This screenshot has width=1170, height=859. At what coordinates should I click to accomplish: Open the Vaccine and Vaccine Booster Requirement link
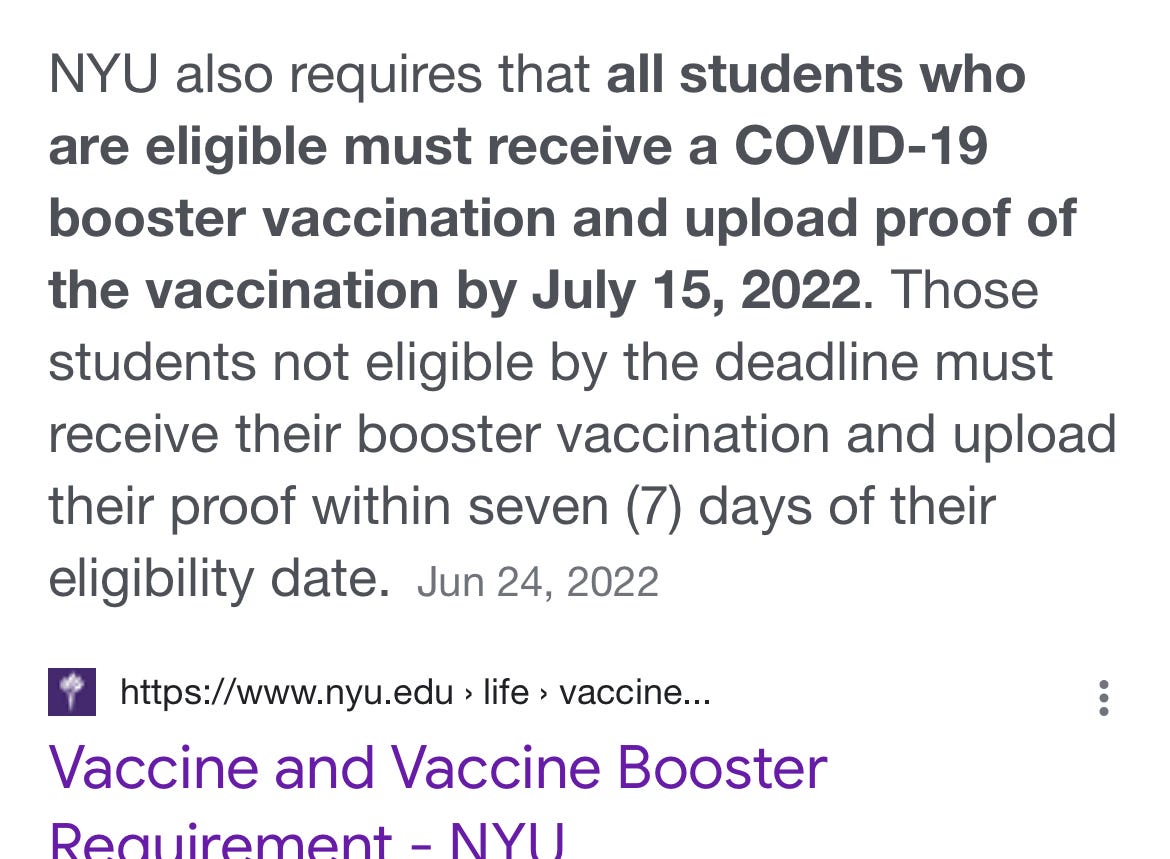438,770
